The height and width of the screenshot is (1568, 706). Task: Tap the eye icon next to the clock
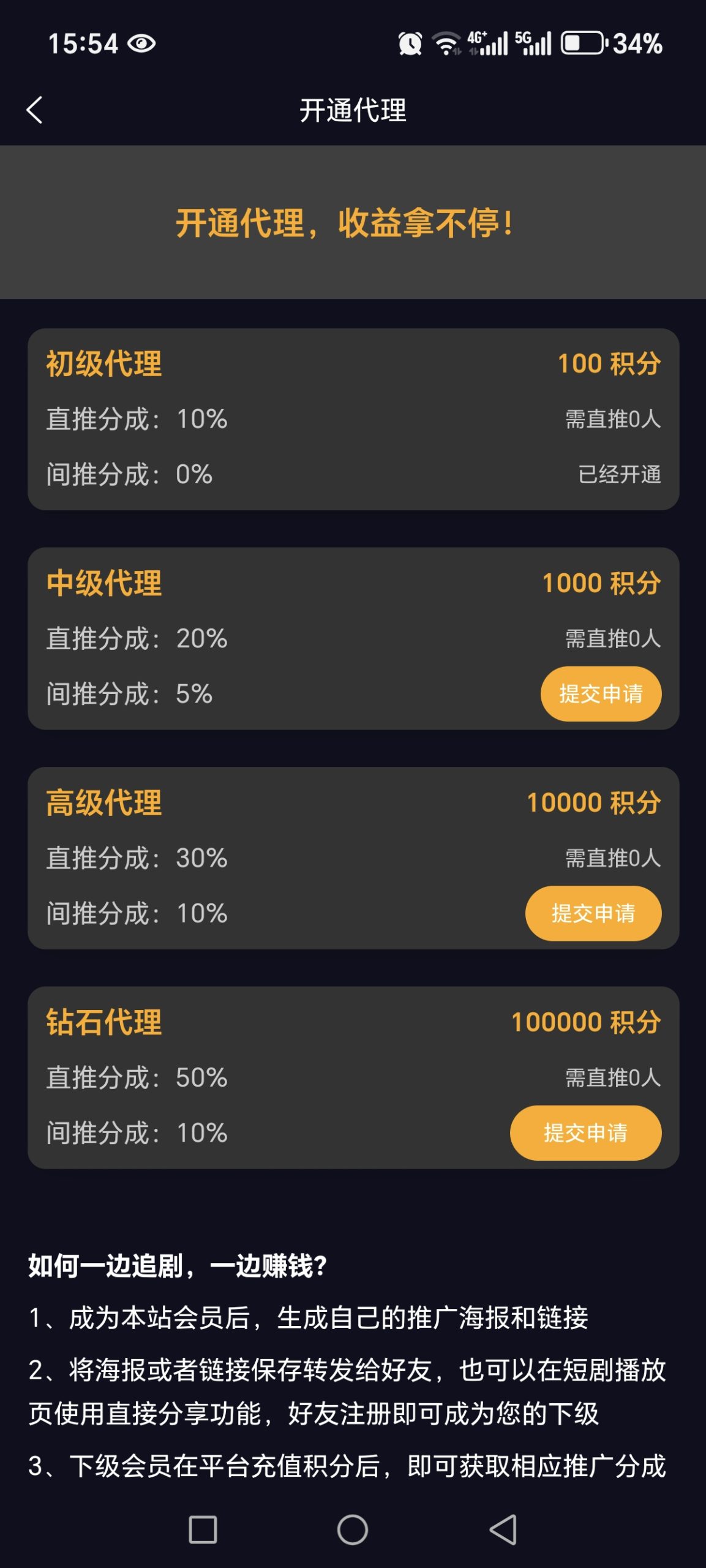(x=142, y=43)
